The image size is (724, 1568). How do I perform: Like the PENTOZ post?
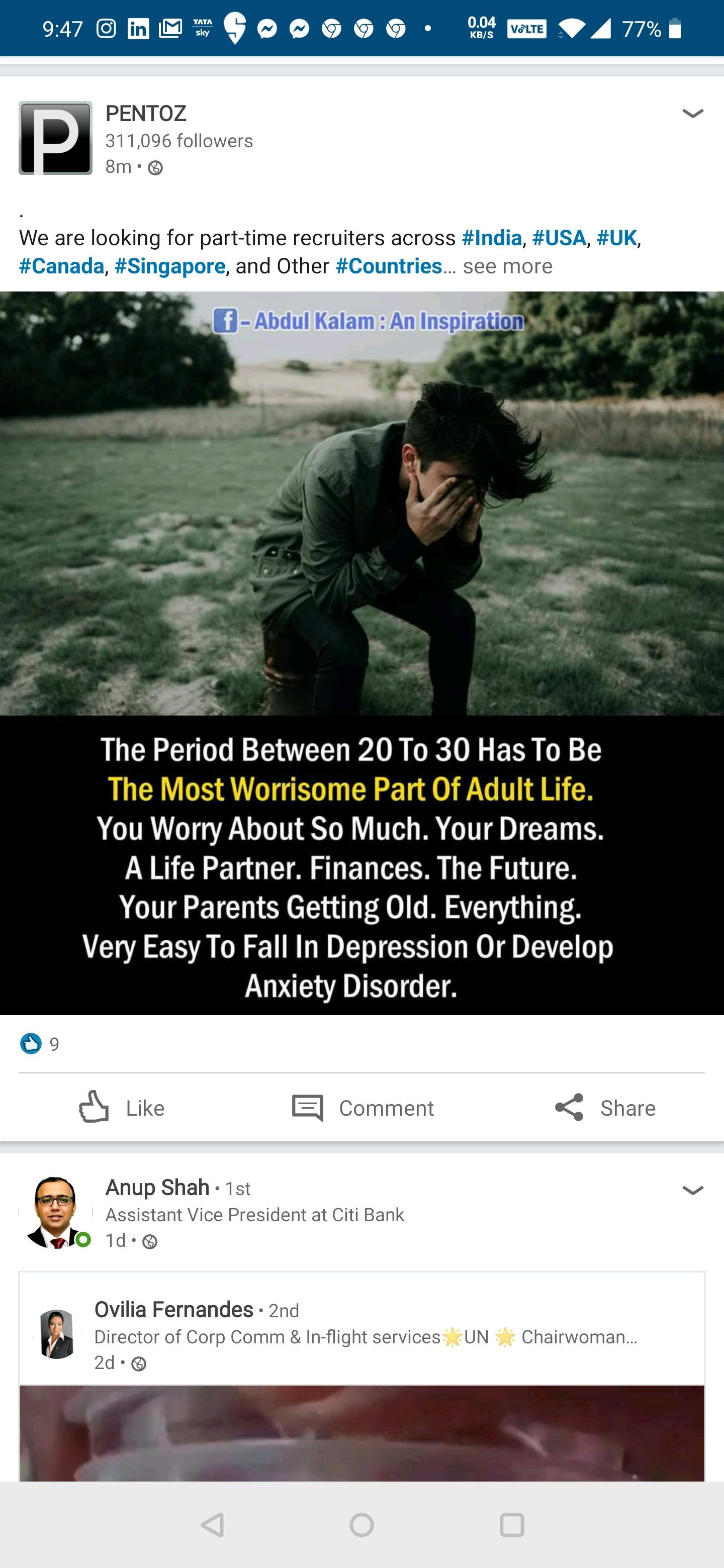pyautogui.click(x=122, y=1107)
